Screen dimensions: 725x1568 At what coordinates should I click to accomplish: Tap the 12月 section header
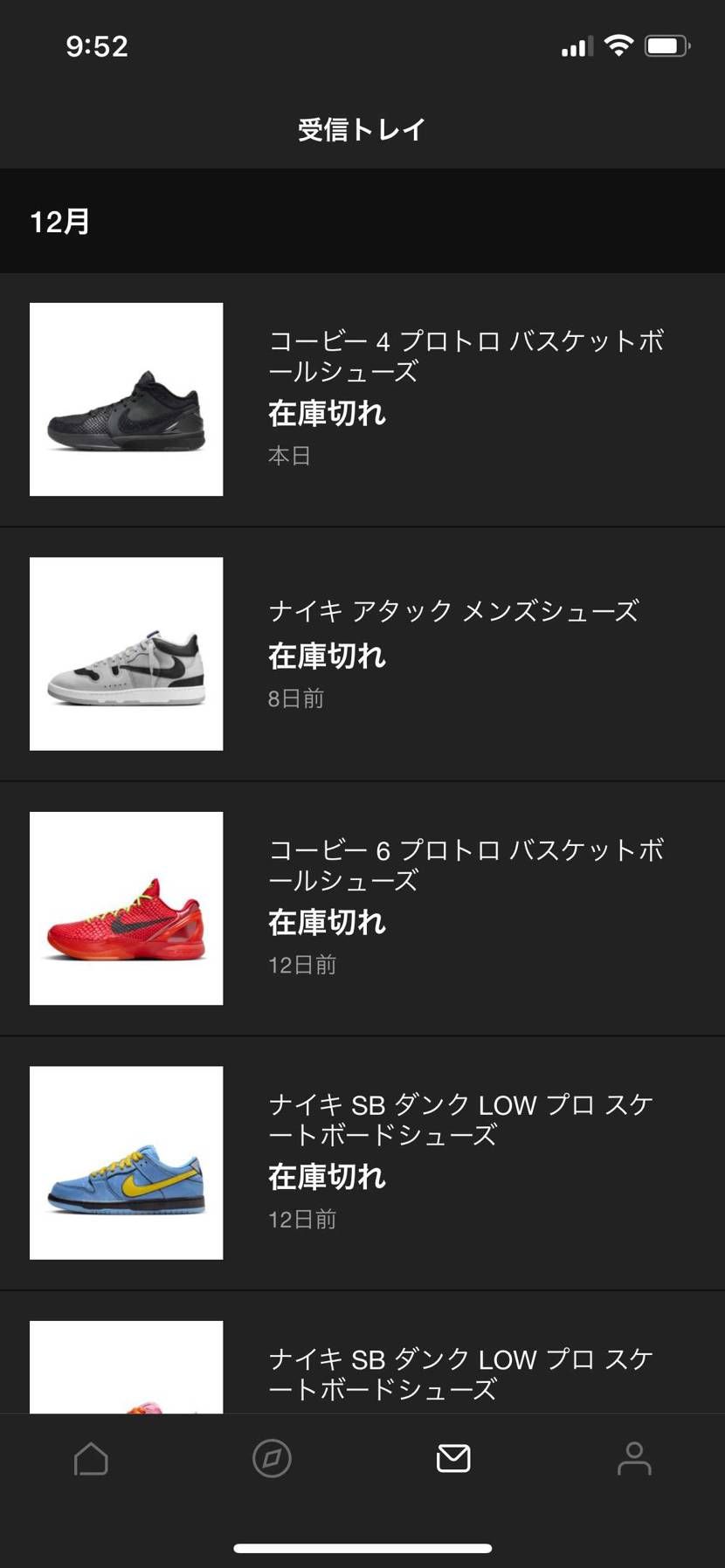coord(58,222)
